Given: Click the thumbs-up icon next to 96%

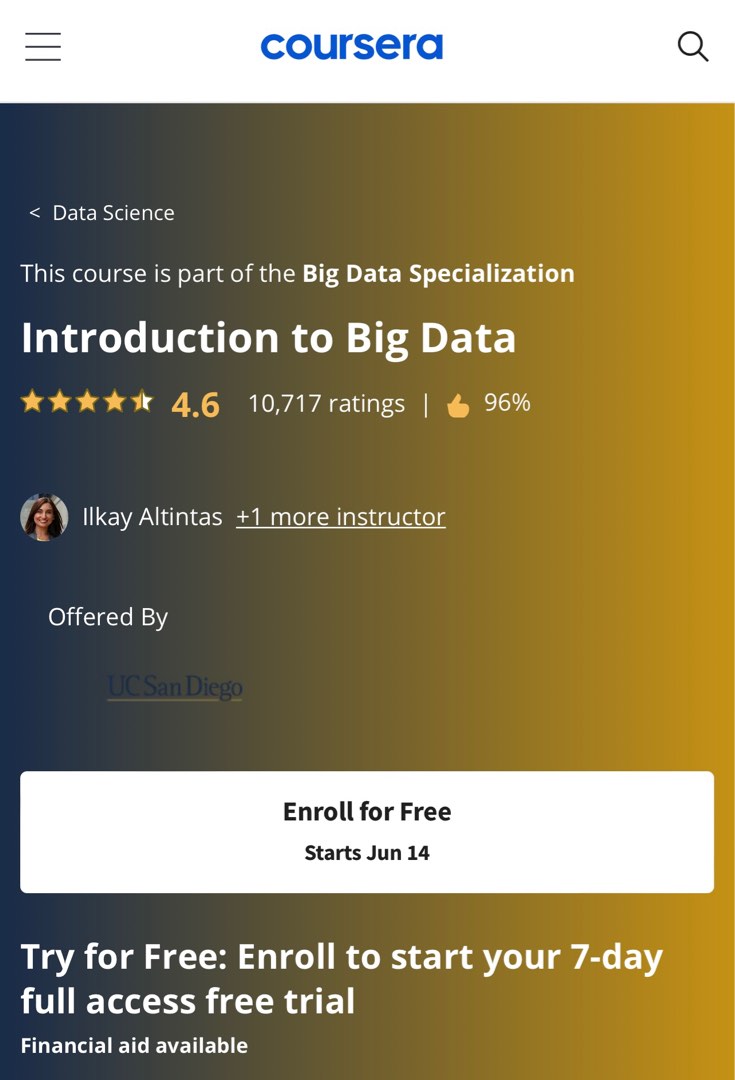Looking at the screenshot, I should click(459, 403).
